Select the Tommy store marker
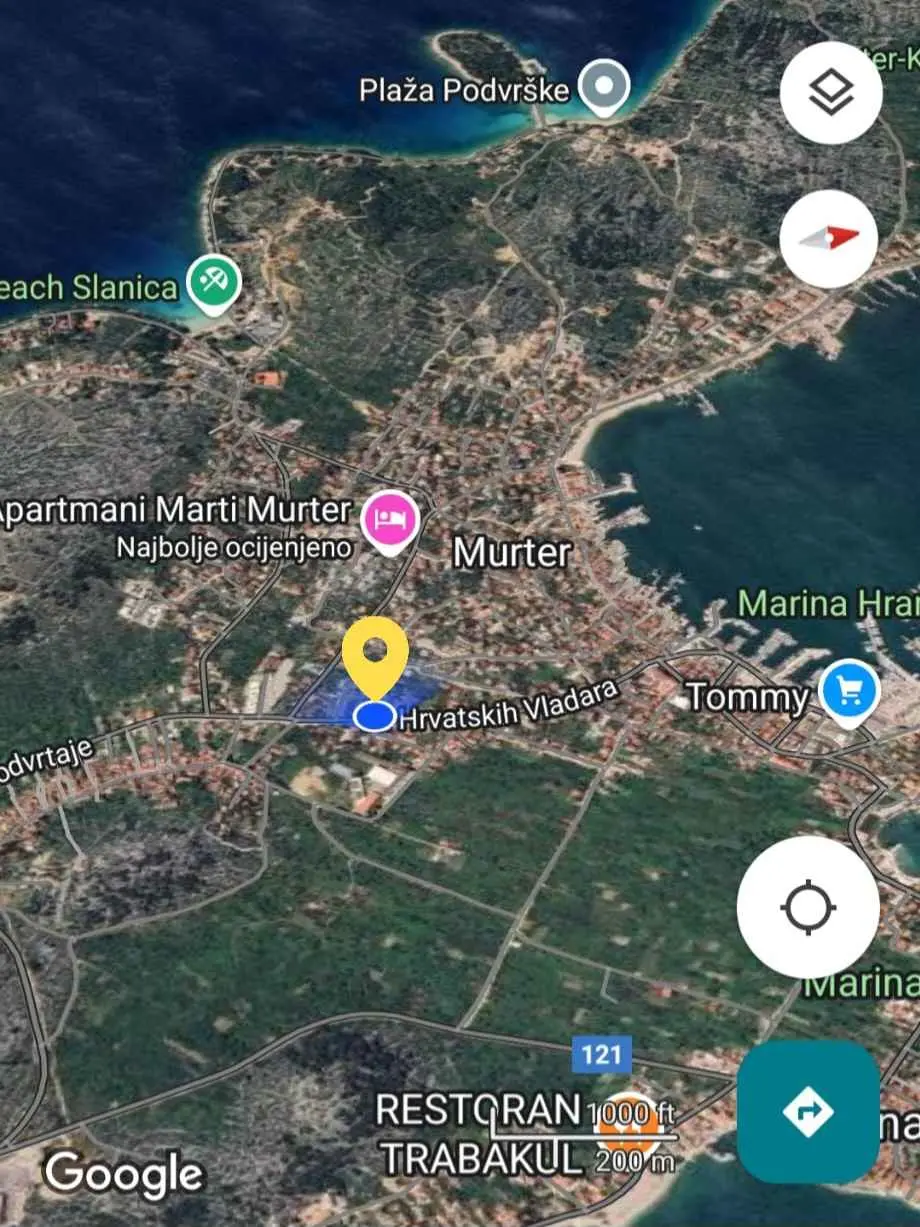Image resolution: width=920 pixels, height=1227 pixels. click(x=849, y=692)
